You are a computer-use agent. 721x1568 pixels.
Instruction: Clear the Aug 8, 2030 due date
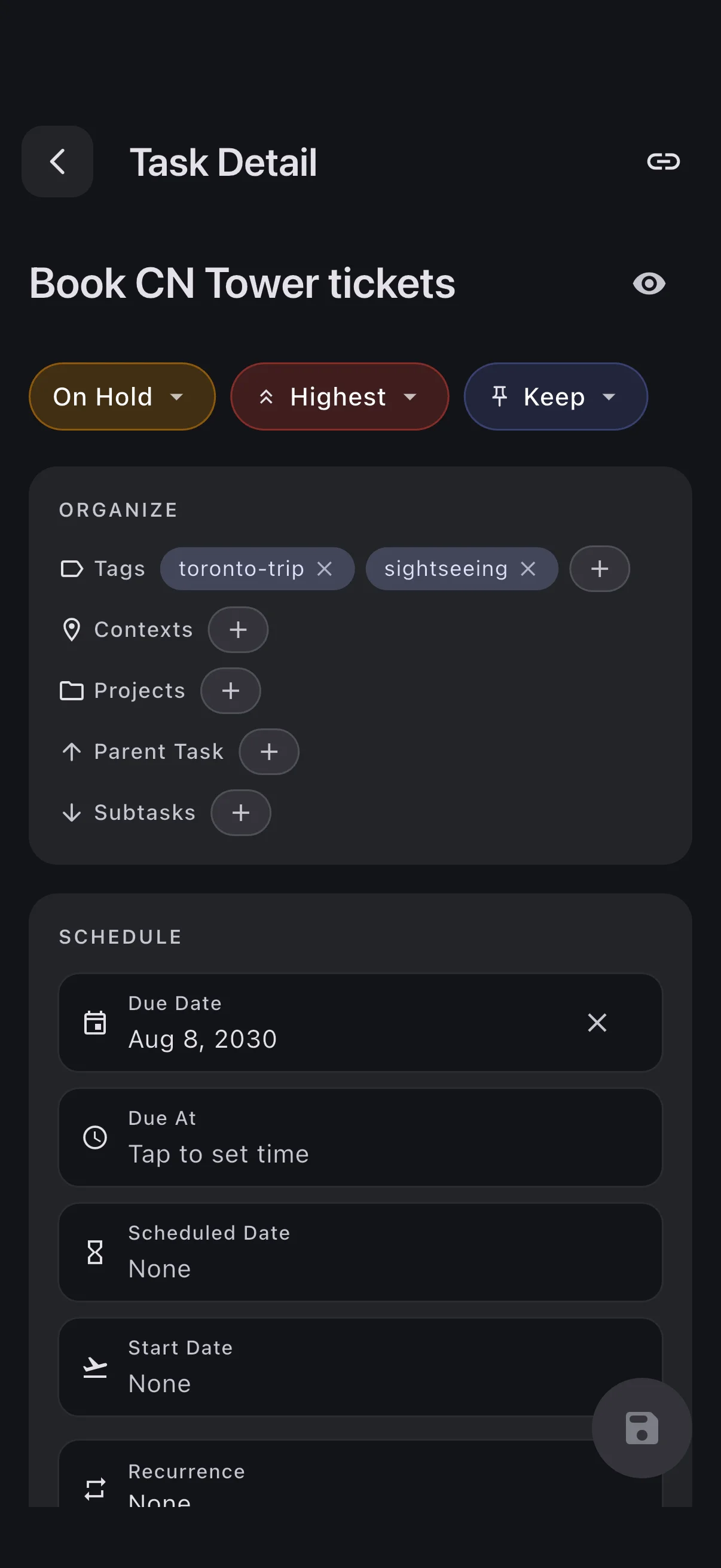(x=597, y=1023)
